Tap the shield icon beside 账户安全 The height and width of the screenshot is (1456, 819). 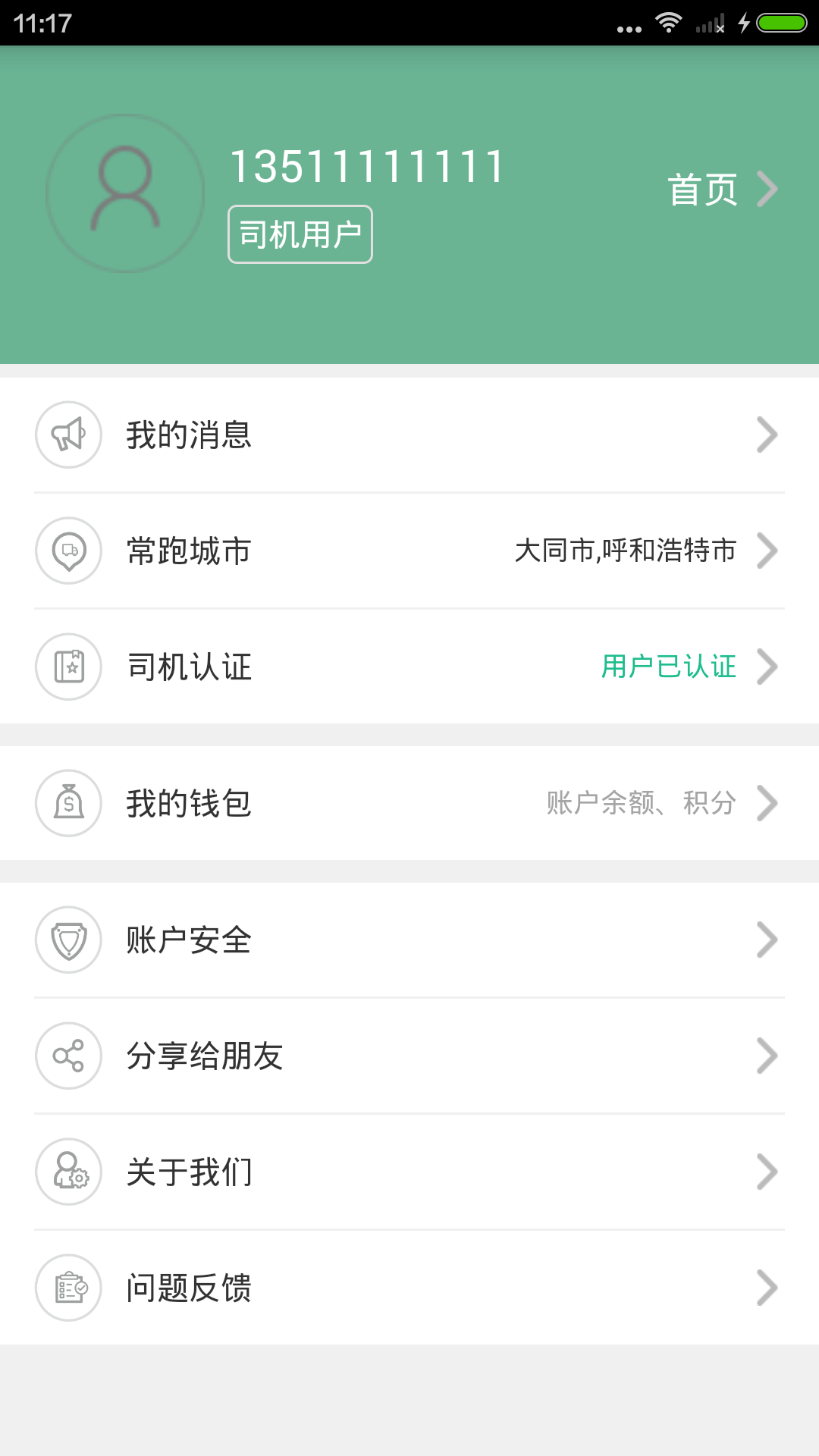pos(68,940)
